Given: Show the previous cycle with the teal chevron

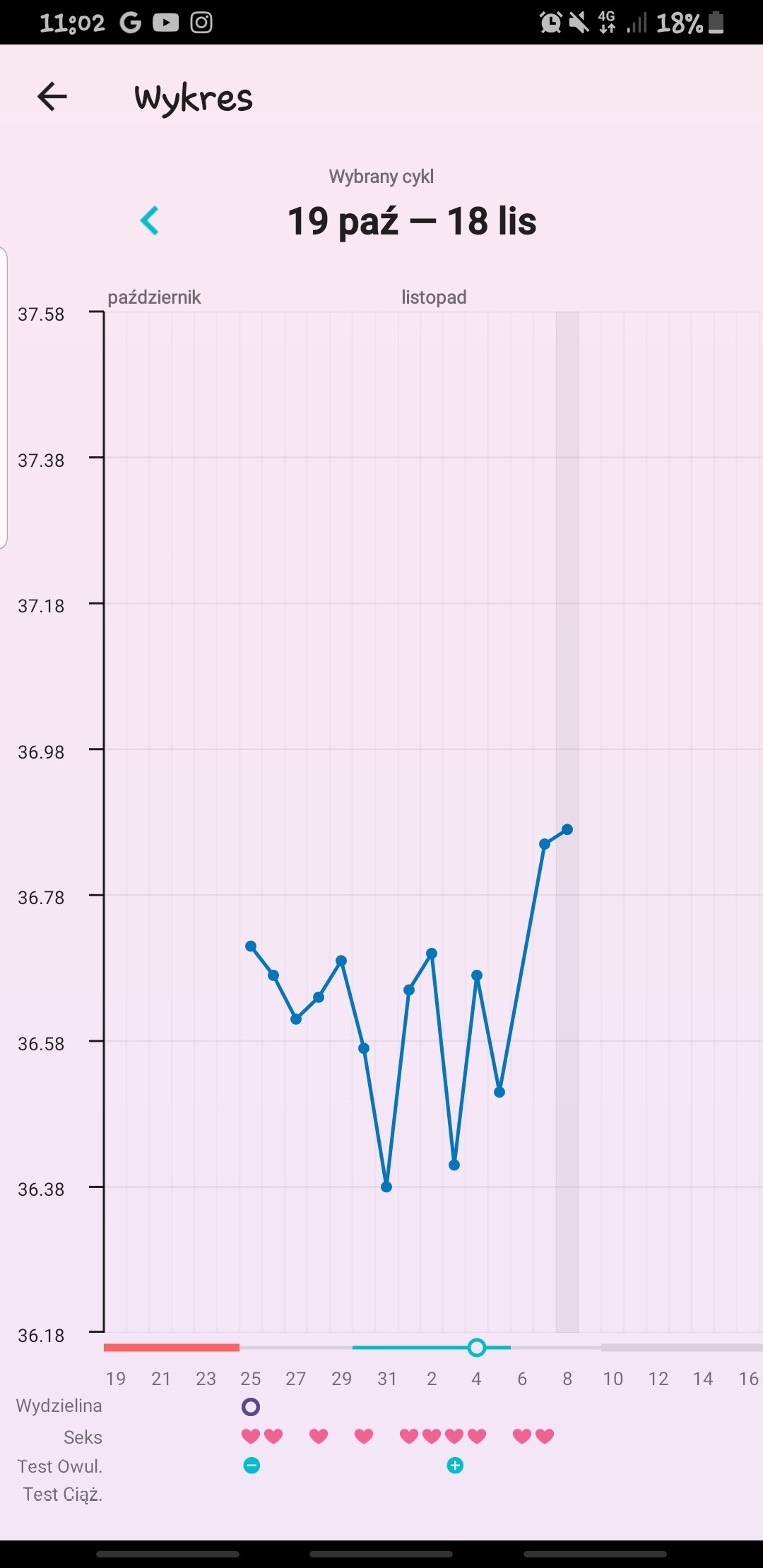Looking at the screenshot, I should (150, 220).
